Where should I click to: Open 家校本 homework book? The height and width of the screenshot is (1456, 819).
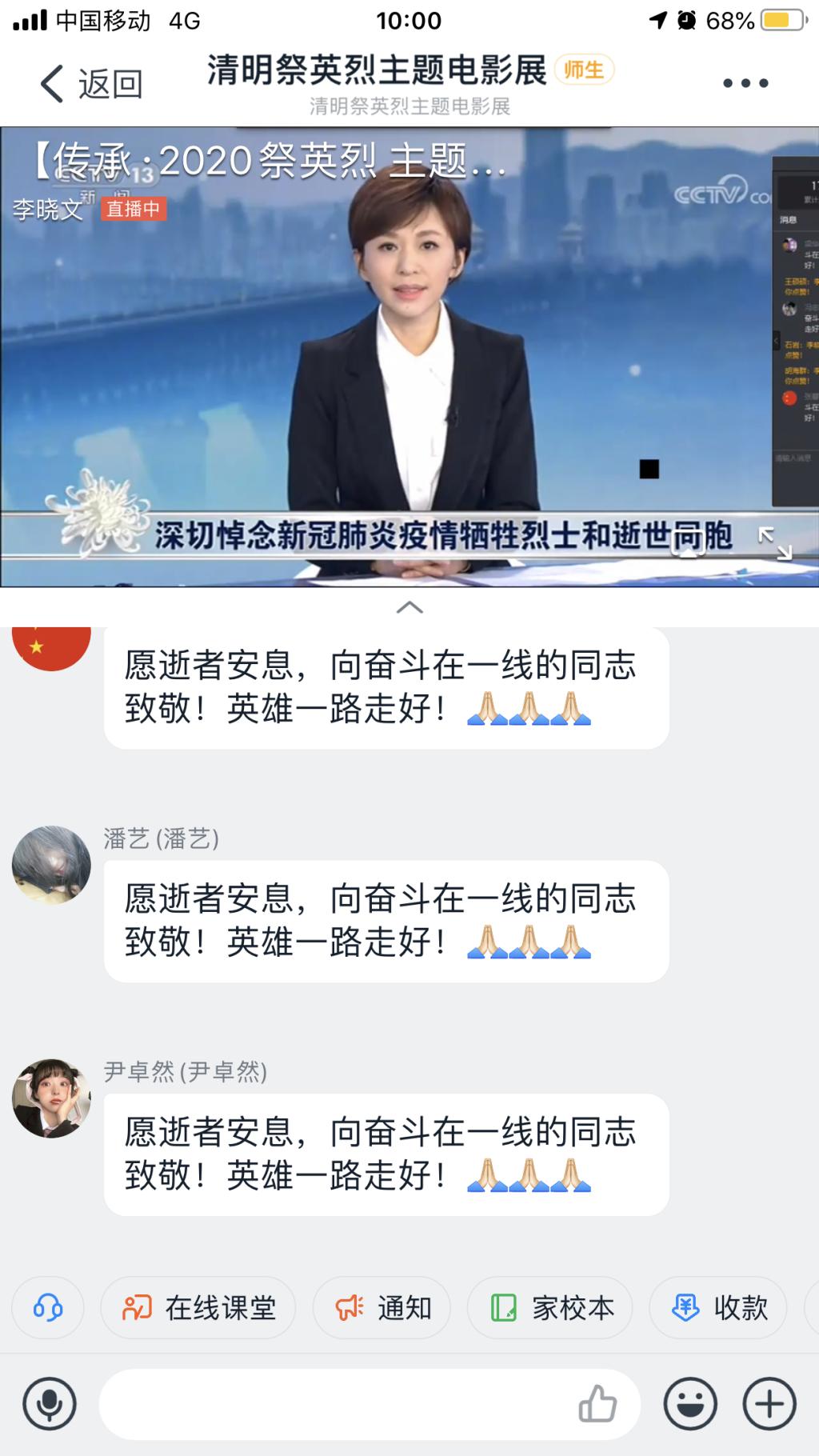[550, 1308]
